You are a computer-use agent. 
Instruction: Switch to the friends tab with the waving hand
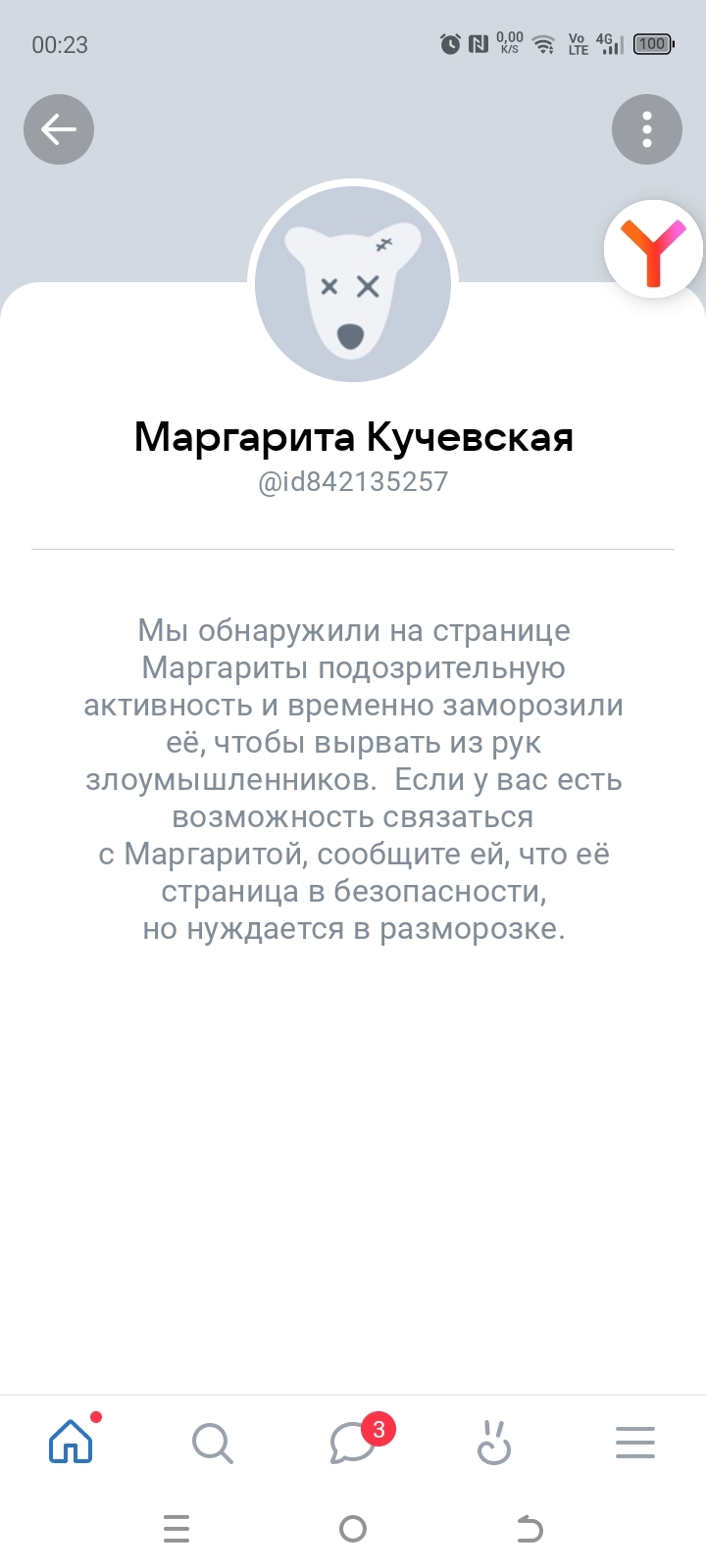[494, 1443]
